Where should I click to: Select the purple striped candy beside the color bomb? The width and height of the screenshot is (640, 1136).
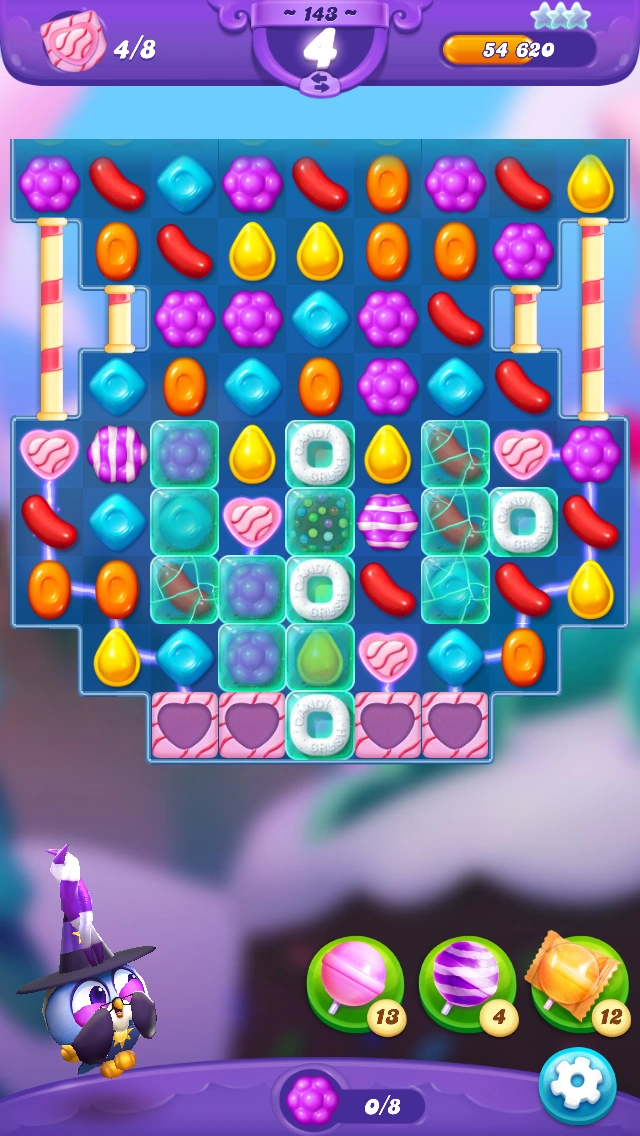click(x=387, y=520)
